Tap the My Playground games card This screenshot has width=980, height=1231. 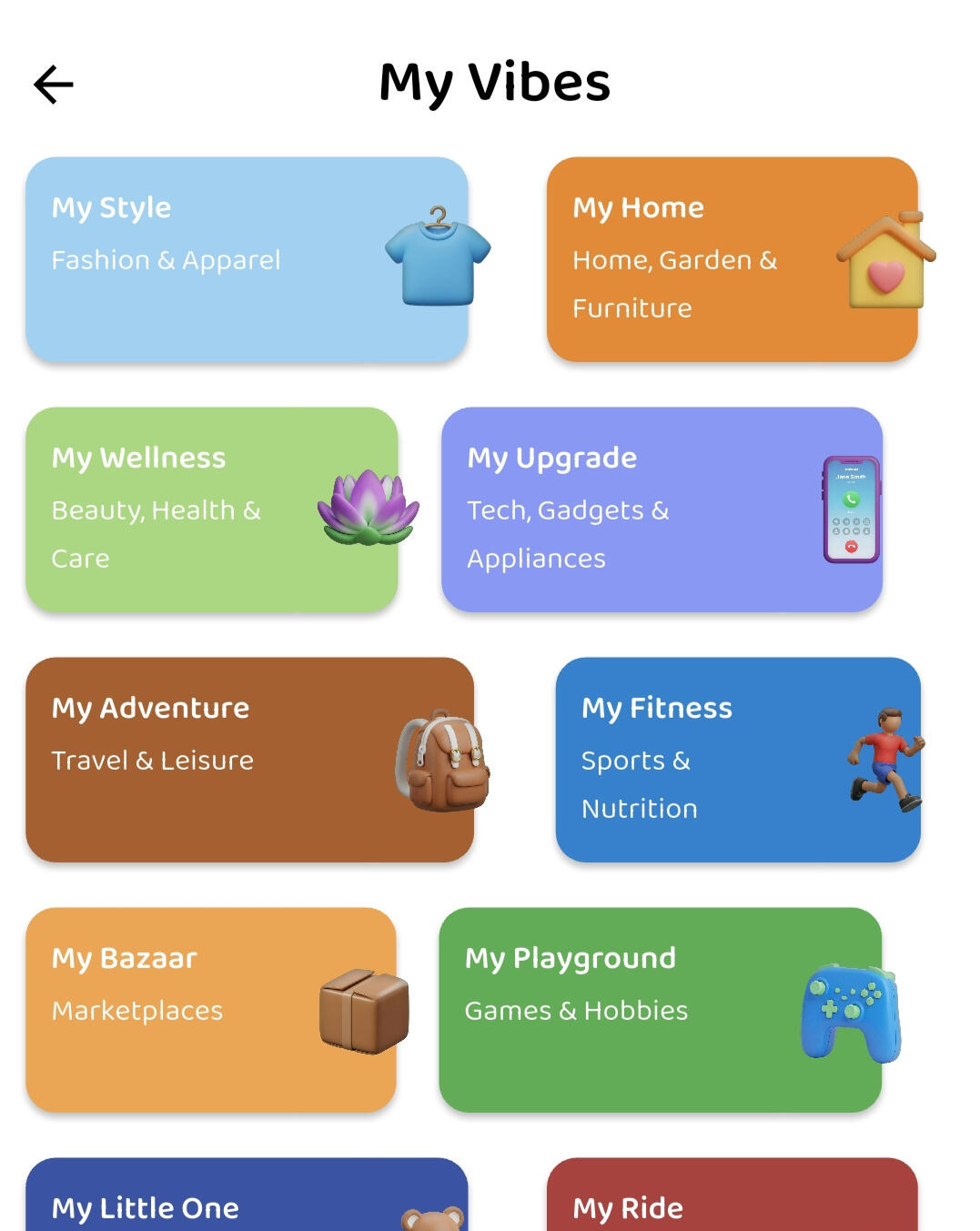pyautogui.click(x=660, y=1010)
